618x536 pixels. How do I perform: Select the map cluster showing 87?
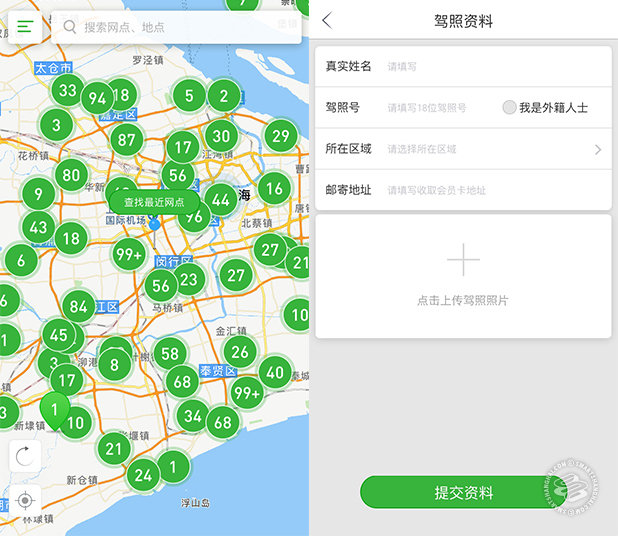[126, 140]
